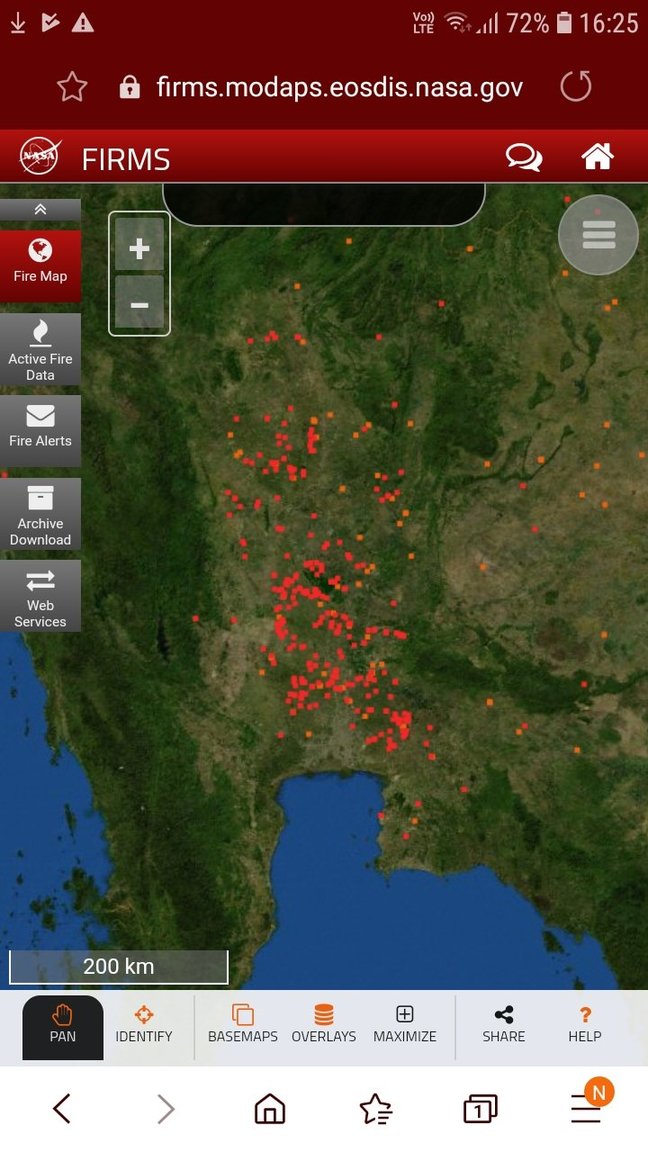648x1152 pixels.
Task: Go to Fire Alerts
Action: (x=40, y=429)
